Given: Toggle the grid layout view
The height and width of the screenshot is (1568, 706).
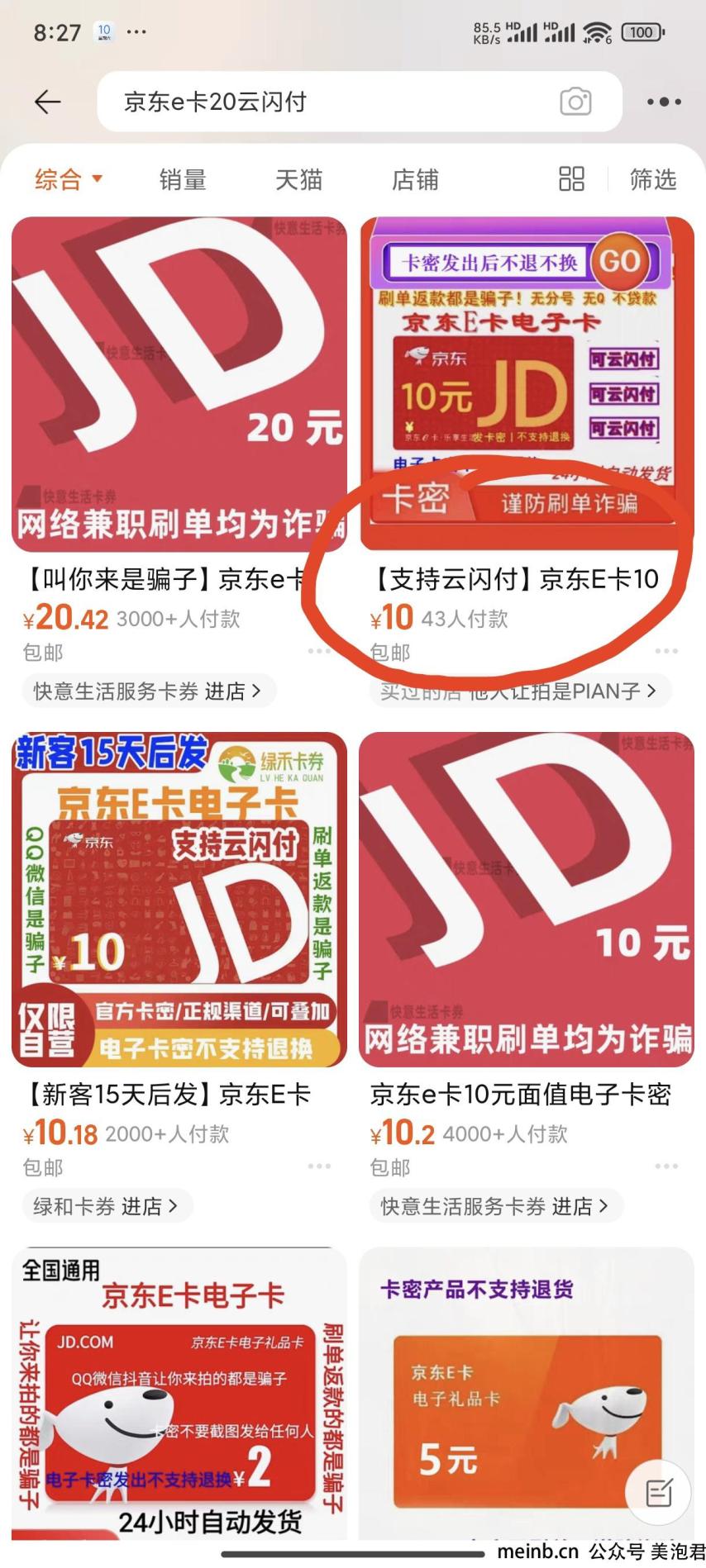Looking at the screenshot, I should [x=571, y=178].
